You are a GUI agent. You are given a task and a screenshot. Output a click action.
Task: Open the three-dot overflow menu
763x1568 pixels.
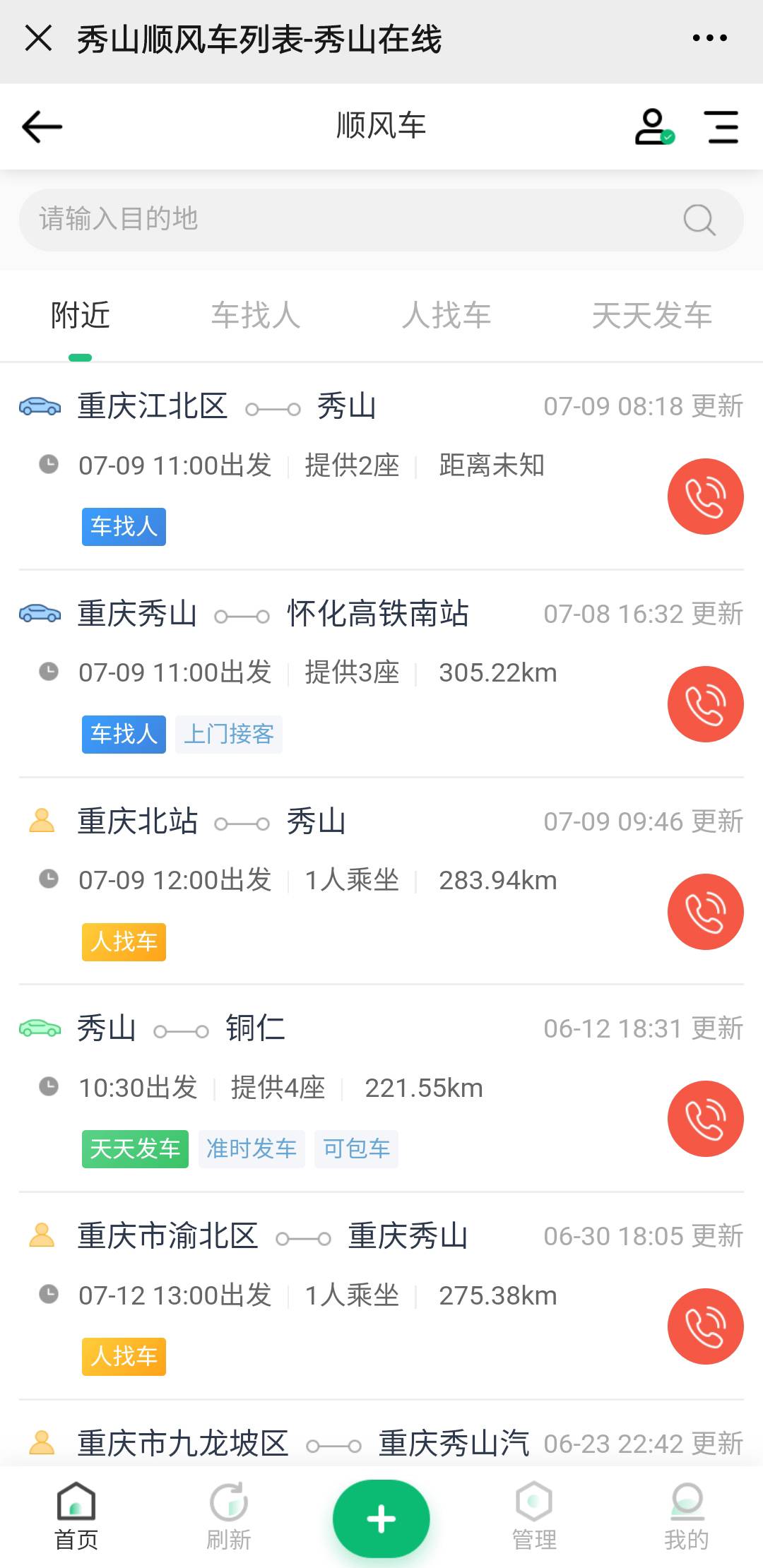tap(709, 38)
